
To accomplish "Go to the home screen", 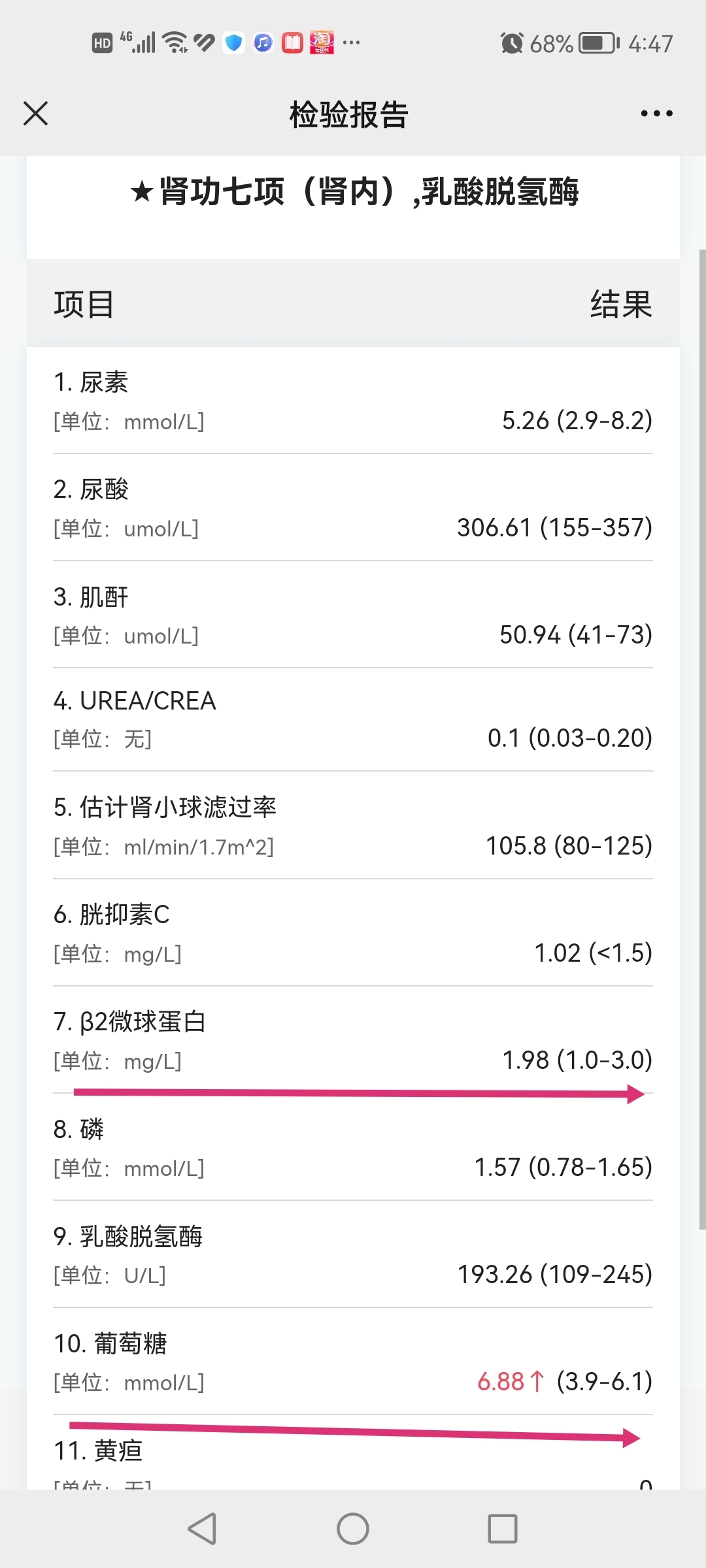I will coord(353,1529).
